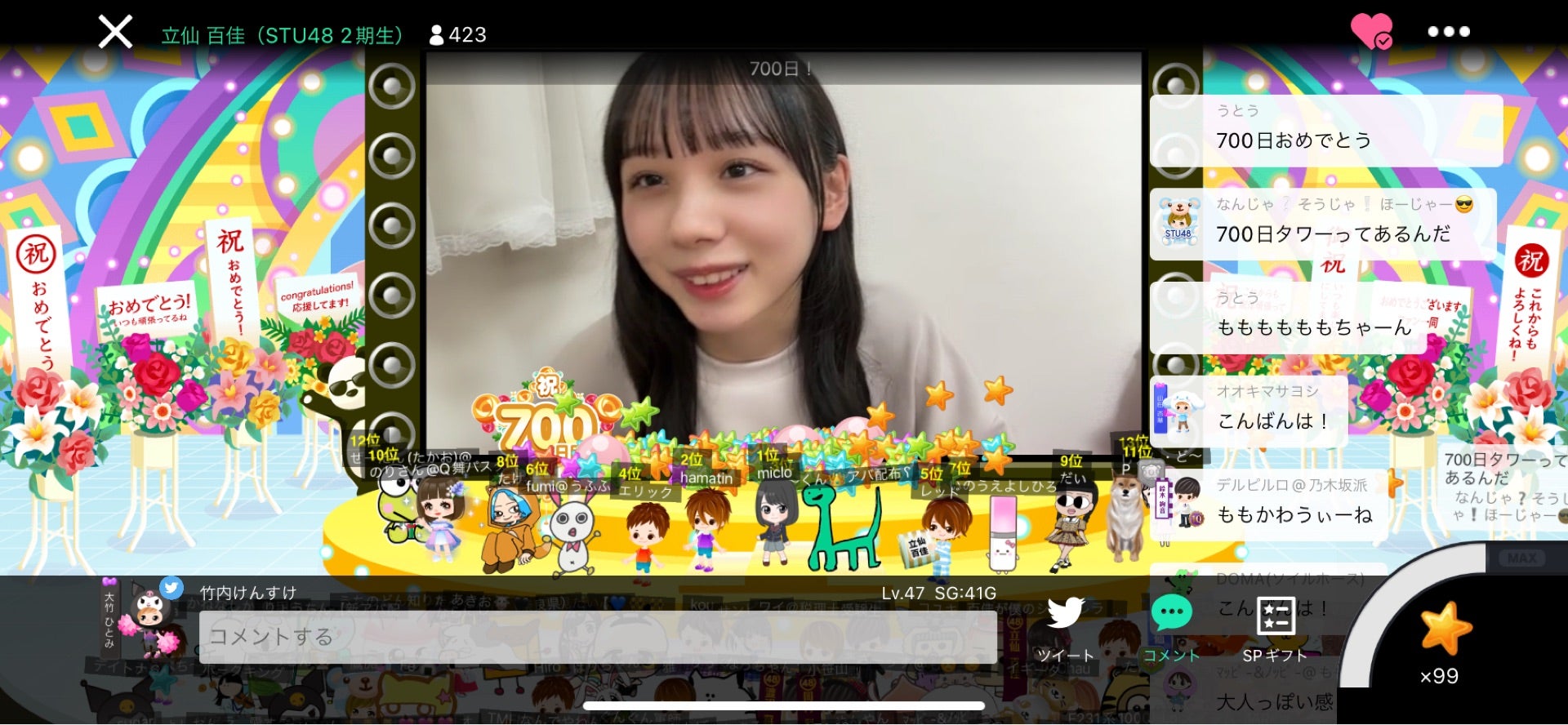Share the stream via ツイート

1065,629
